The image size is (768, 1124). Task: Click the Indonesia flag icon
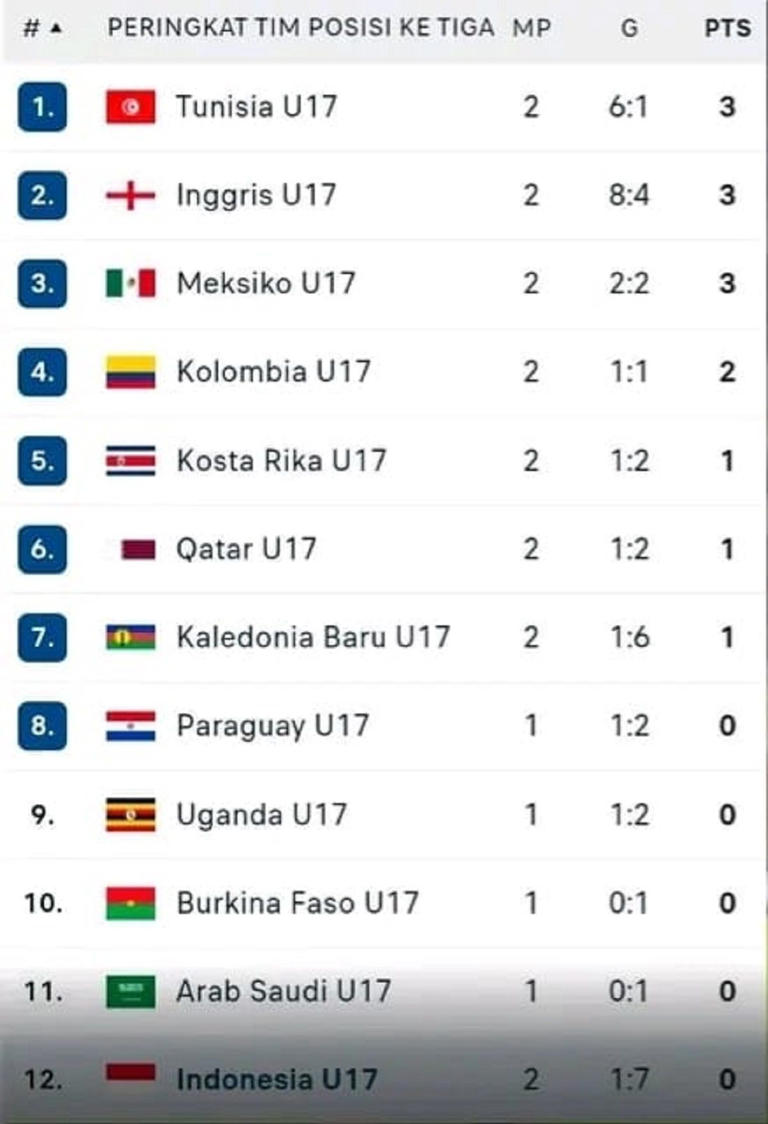pyautogui.click(x=130, y=1079)
